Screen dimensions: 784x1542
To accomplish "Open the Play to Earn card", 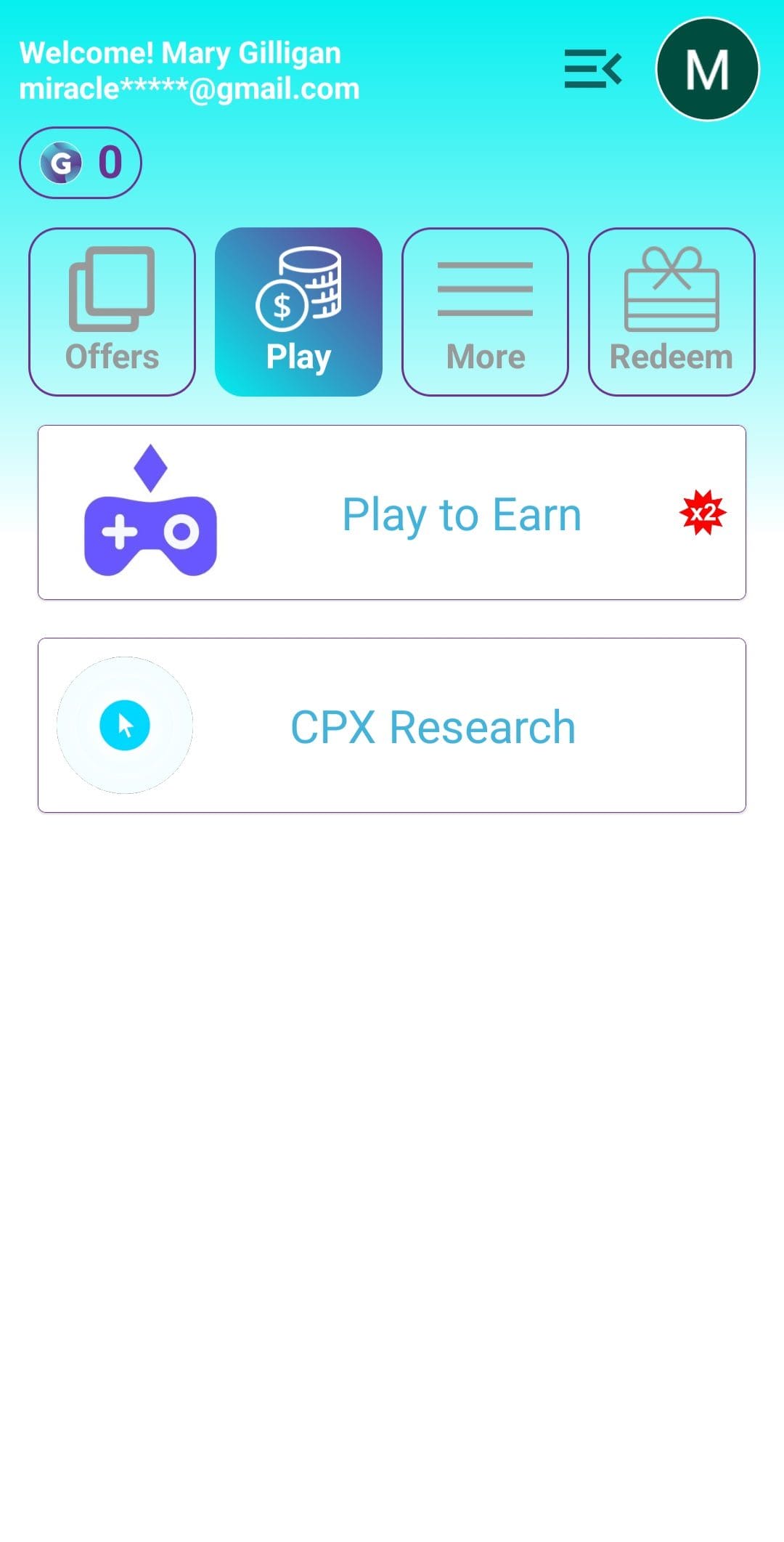I will coord(392,513).
